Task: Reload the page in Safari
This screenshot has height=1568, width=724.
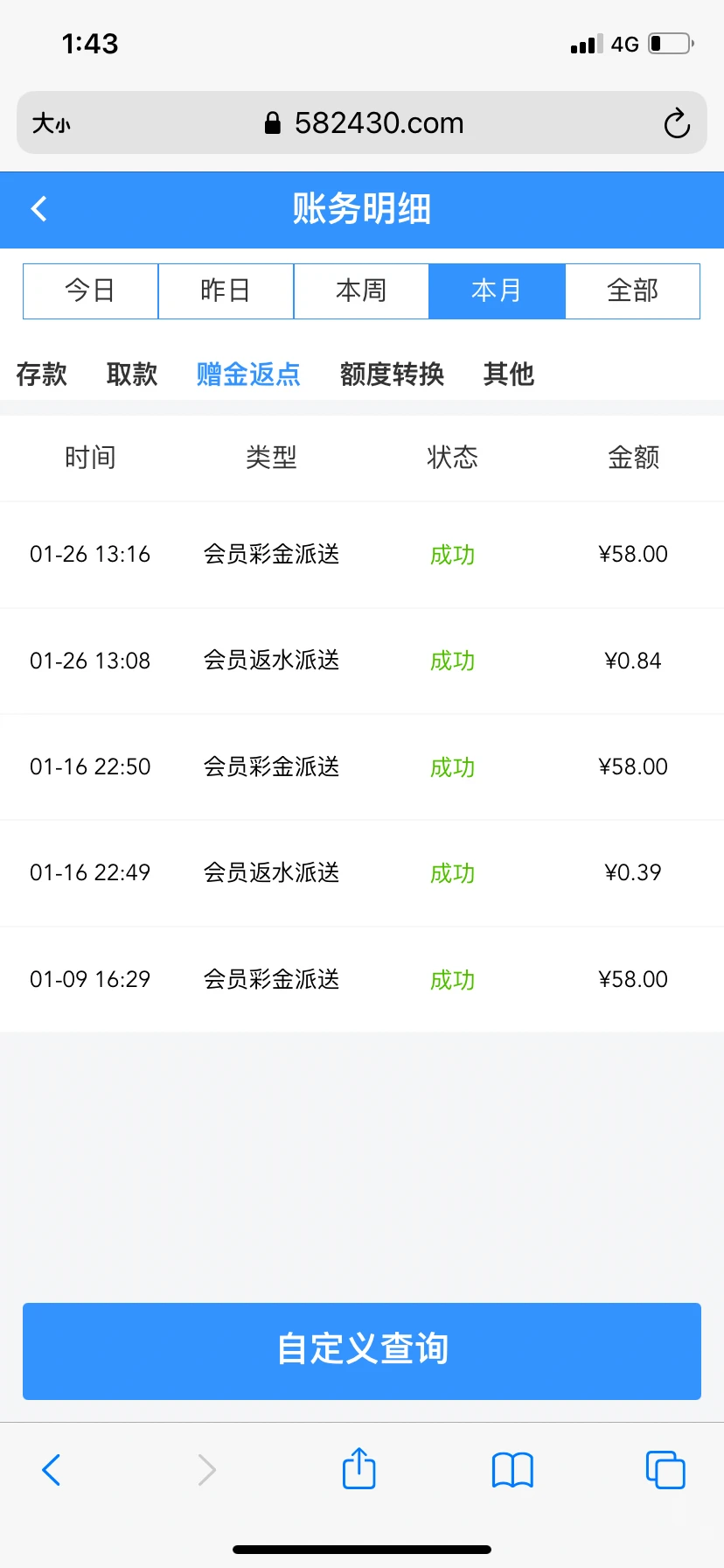Action: pos(676,123)
